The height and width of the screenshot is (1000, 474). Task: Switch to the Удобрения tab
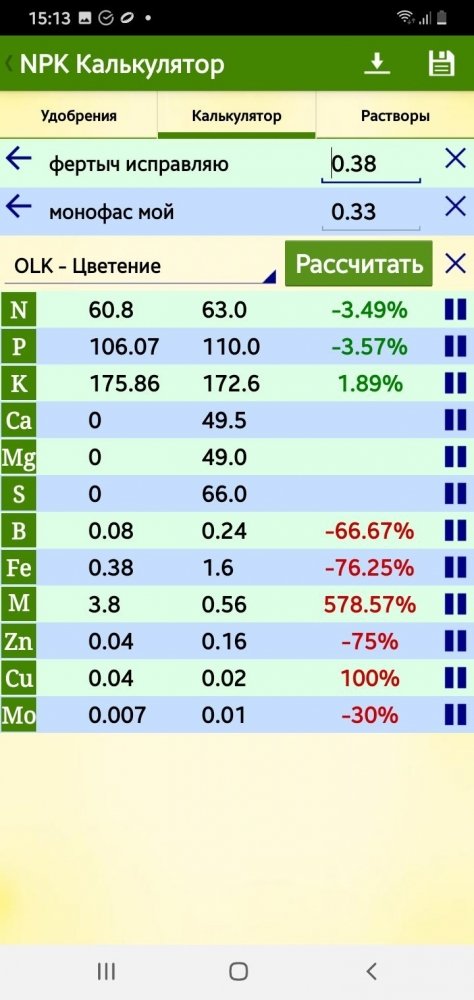tap(79, 116)
